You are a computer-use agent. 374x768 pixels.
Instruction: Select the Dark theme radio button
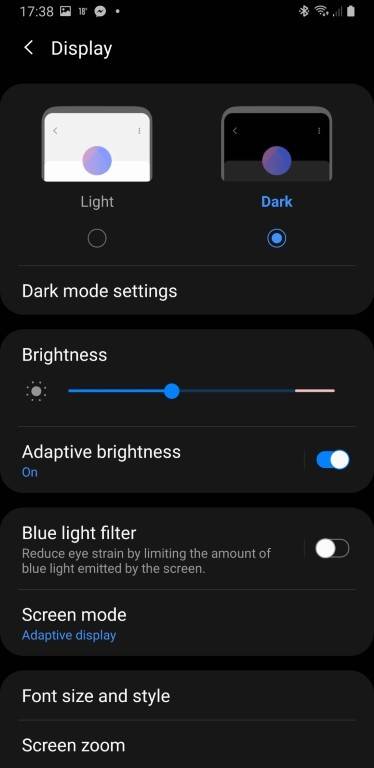(x=277, y=239)
